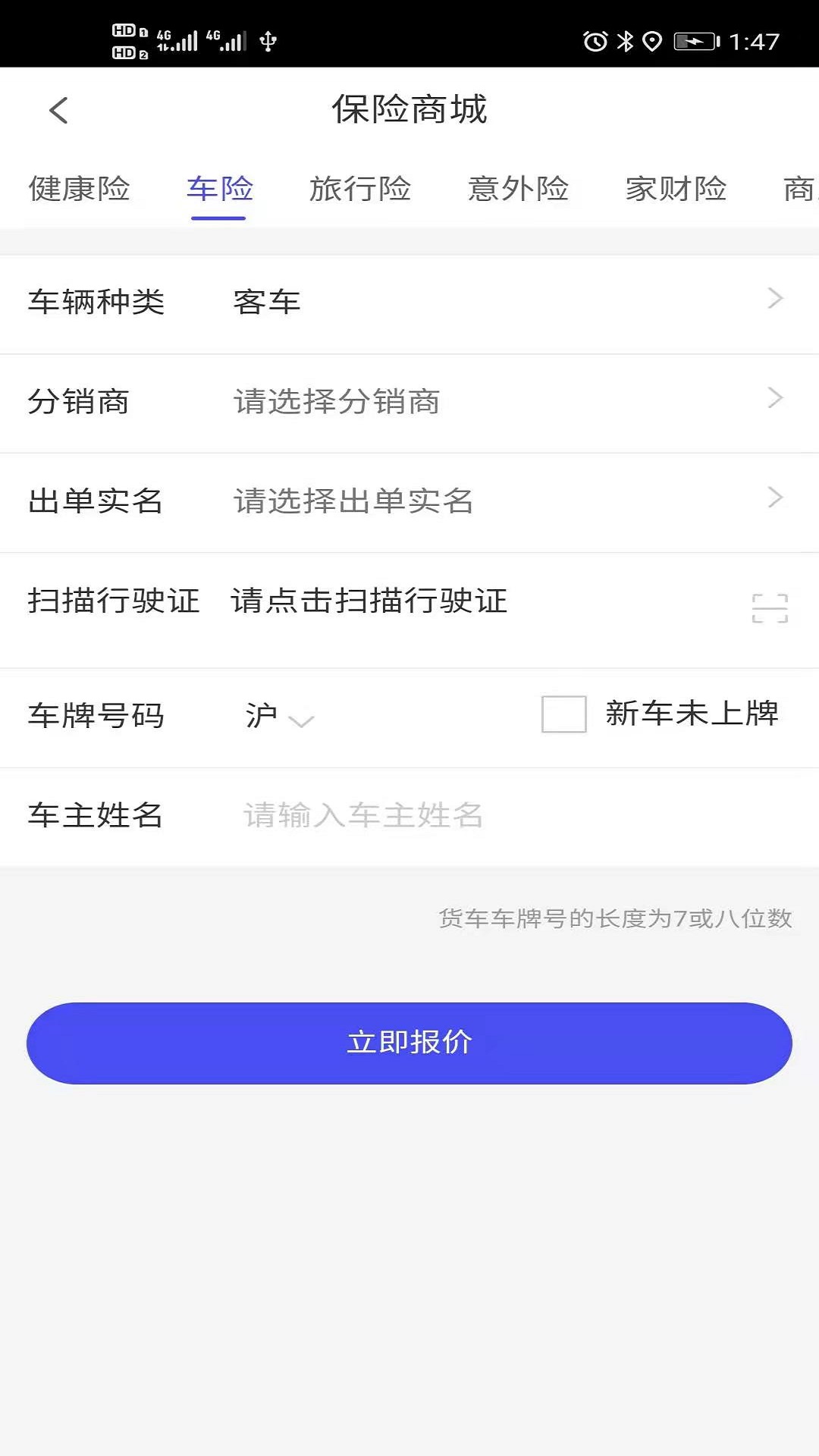Go back from 保险商城 page
Viewport: 819px width, 1456px height.
point(58,111)
